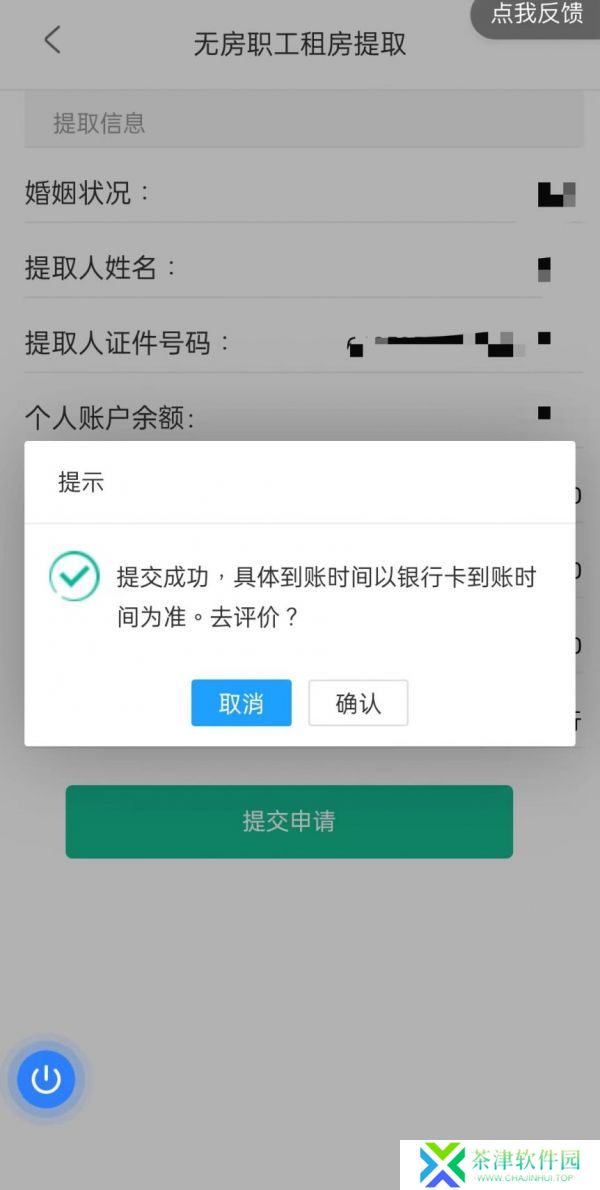Open the 点我反馈 feedback button
600x1190 pixels.
click(x=536, y=15)
